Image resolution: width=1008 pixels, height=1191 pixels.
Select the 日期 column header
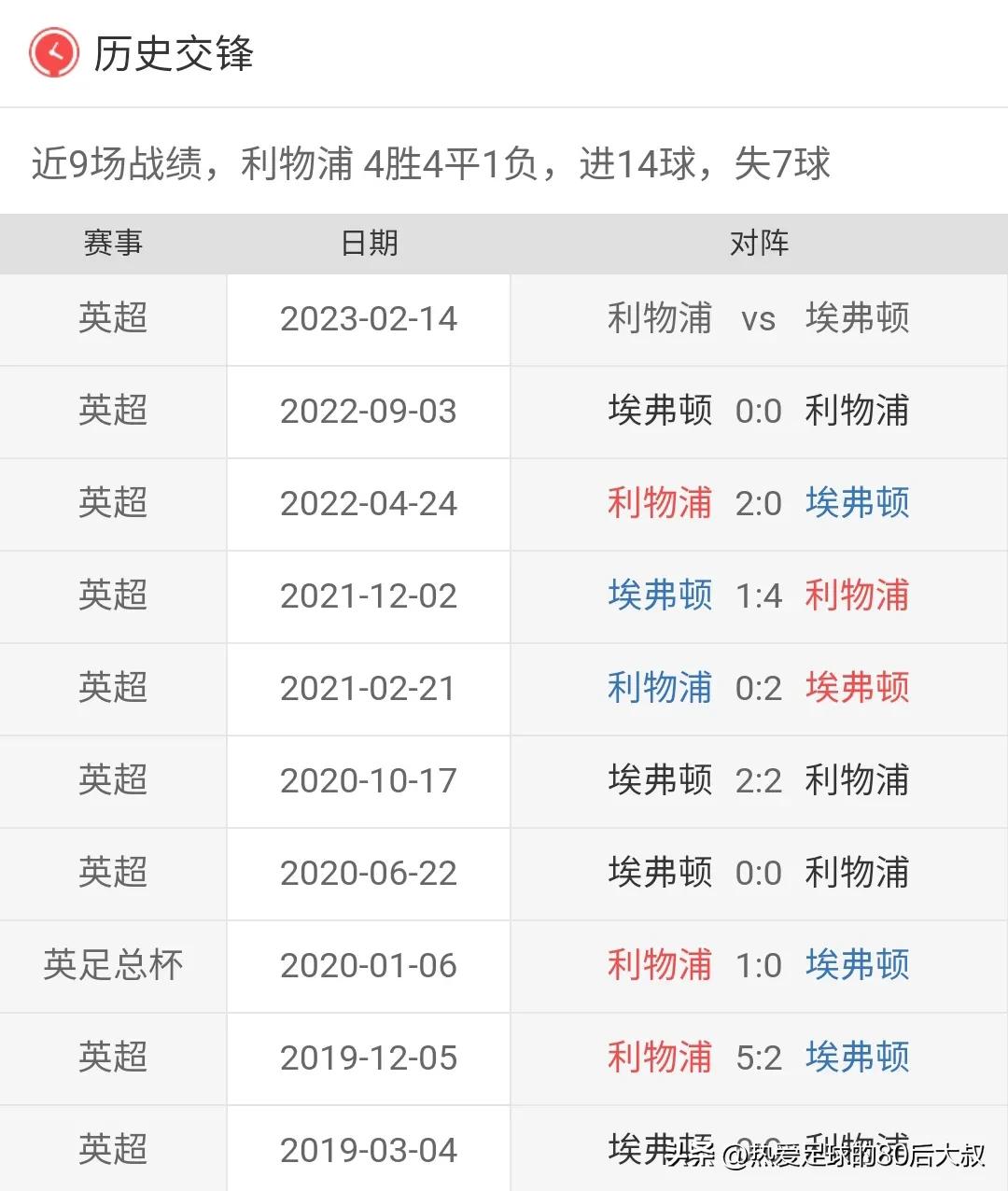coord(369,244)
